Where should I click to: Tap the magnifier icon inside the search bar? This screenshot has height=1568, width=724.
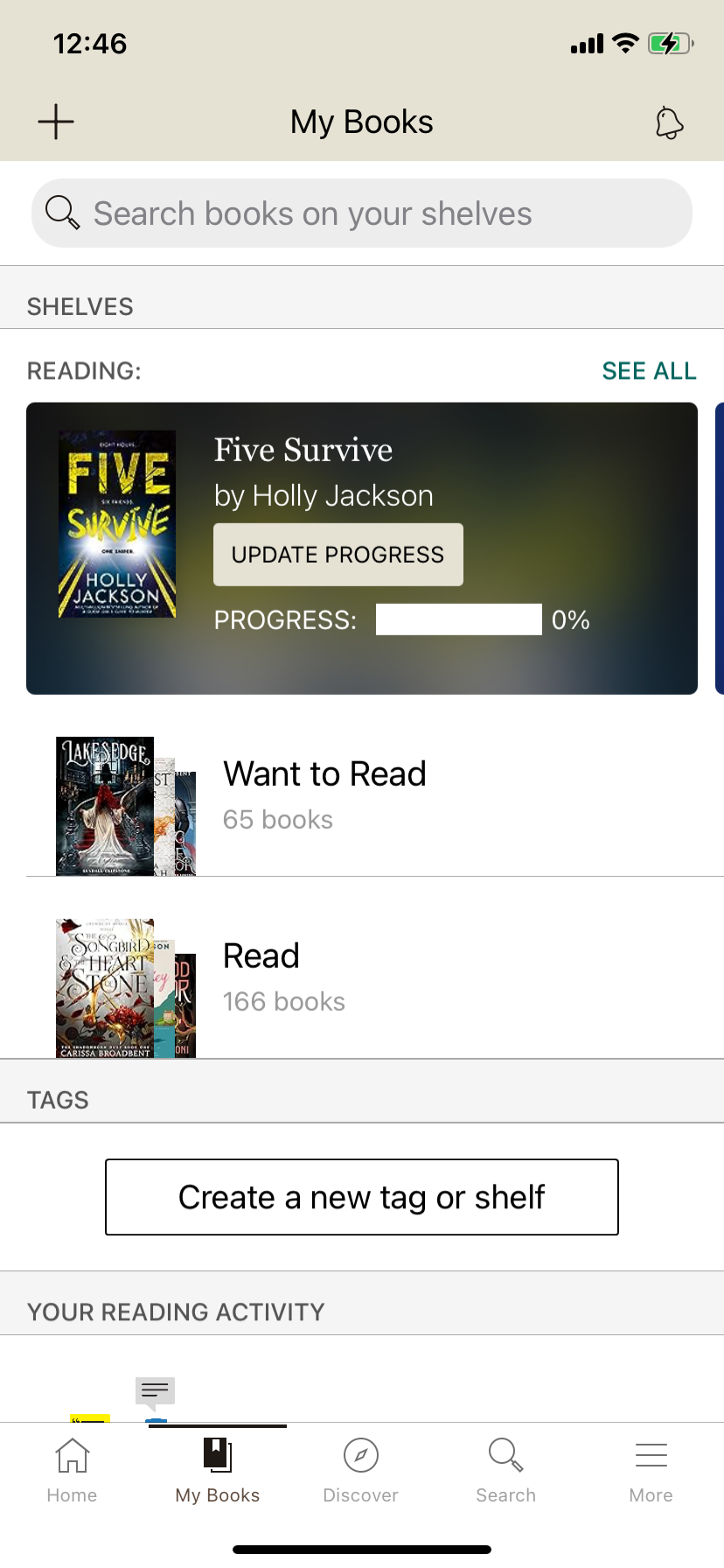61,212
